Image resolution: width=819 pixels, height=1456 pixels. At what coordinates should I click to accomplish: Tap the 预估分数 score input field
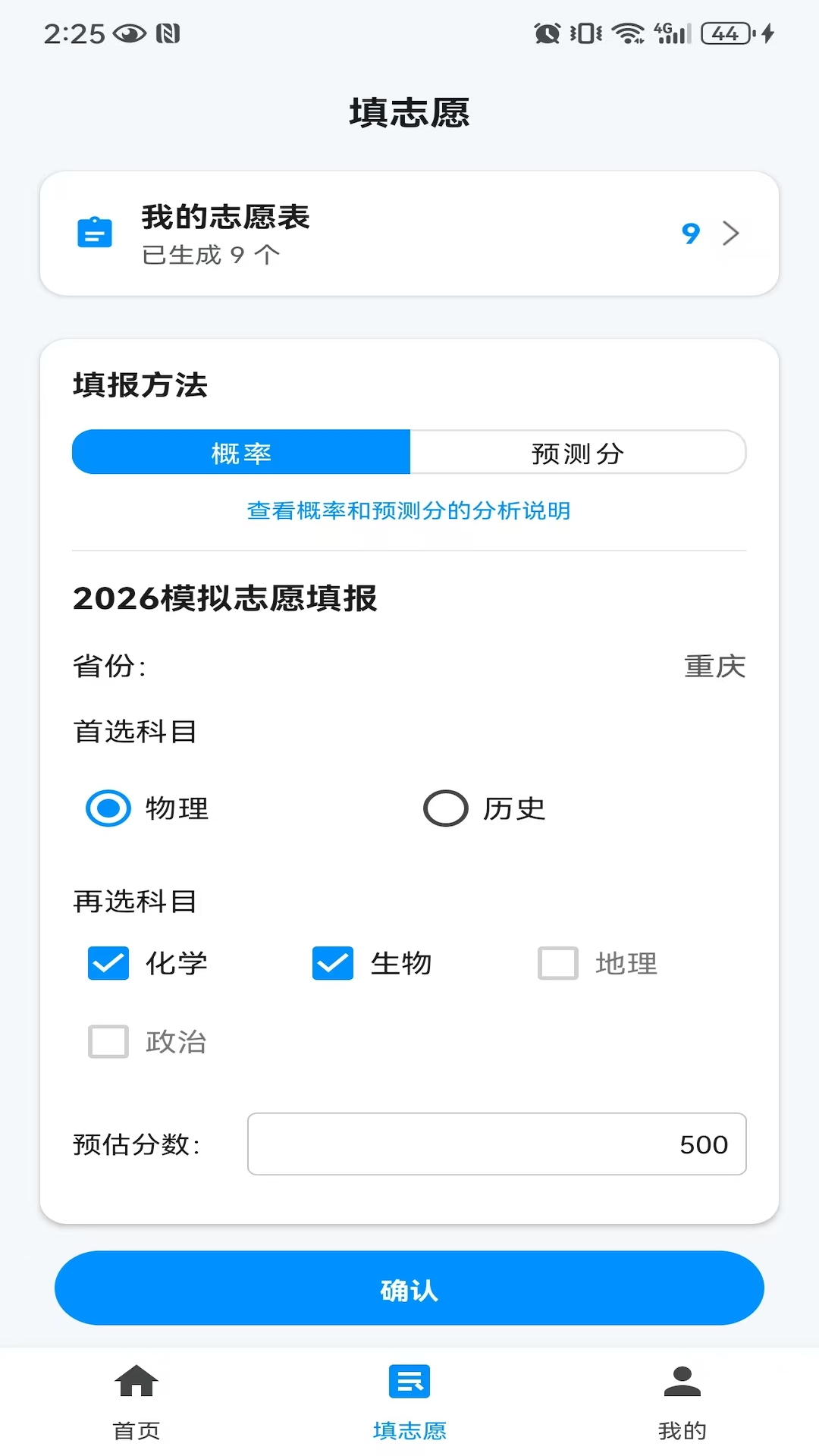click(497, 1144)
